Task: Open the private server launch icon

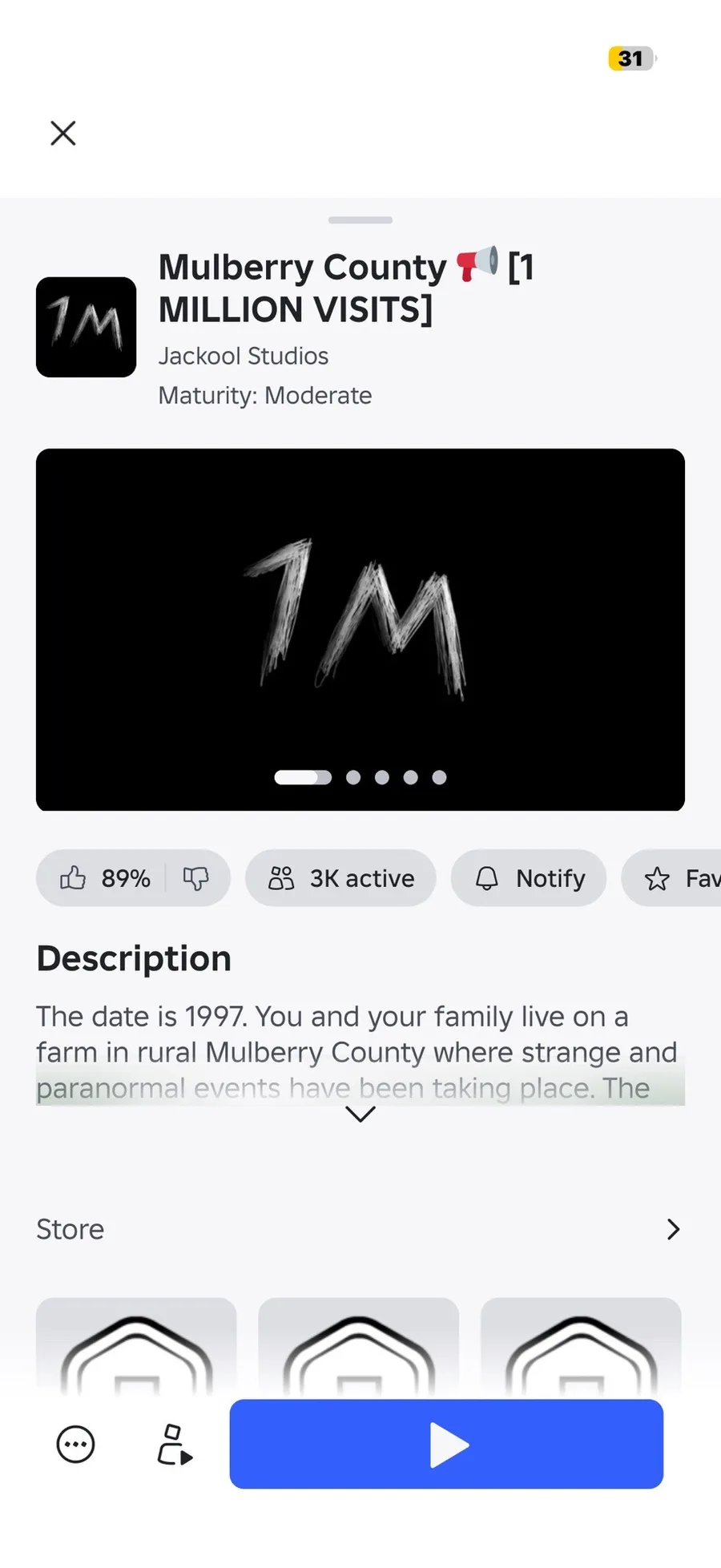Action: point(174,1445)
